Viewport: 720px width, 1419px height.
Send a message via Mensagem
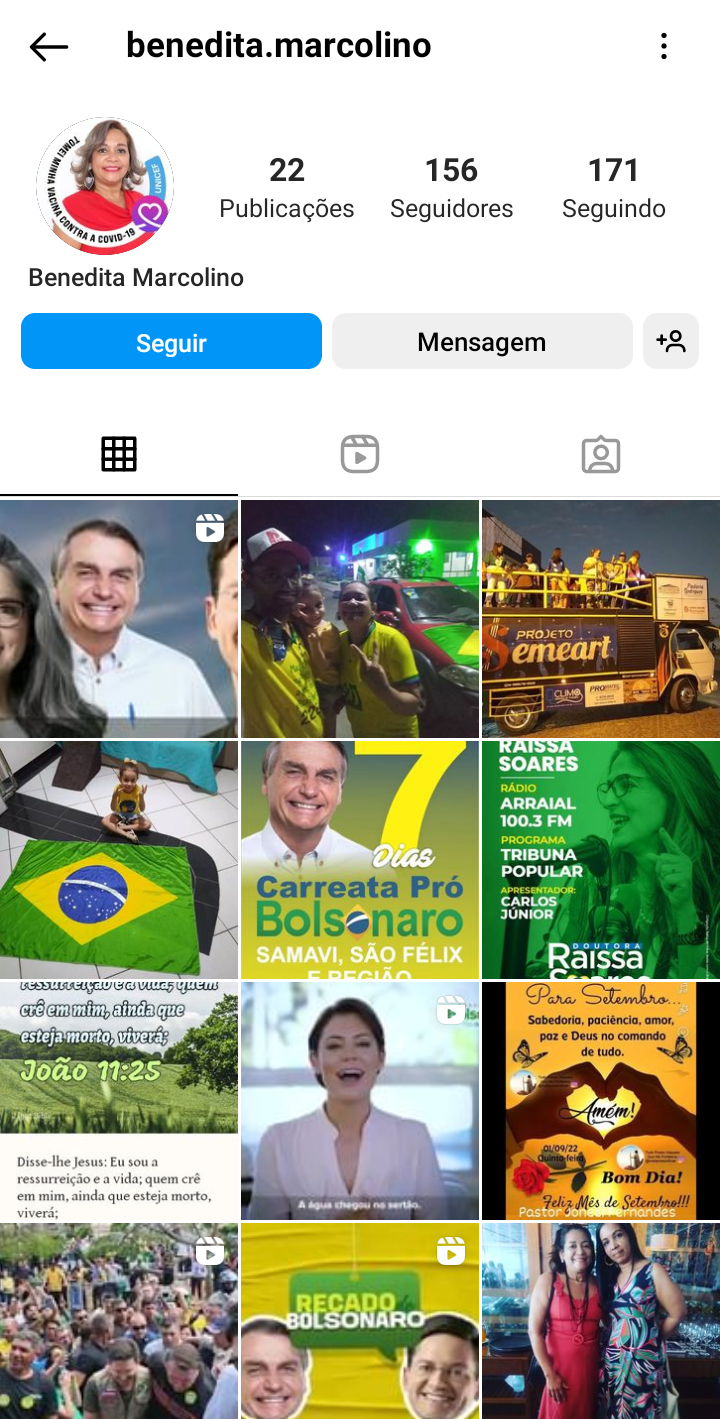pos(482,342)
